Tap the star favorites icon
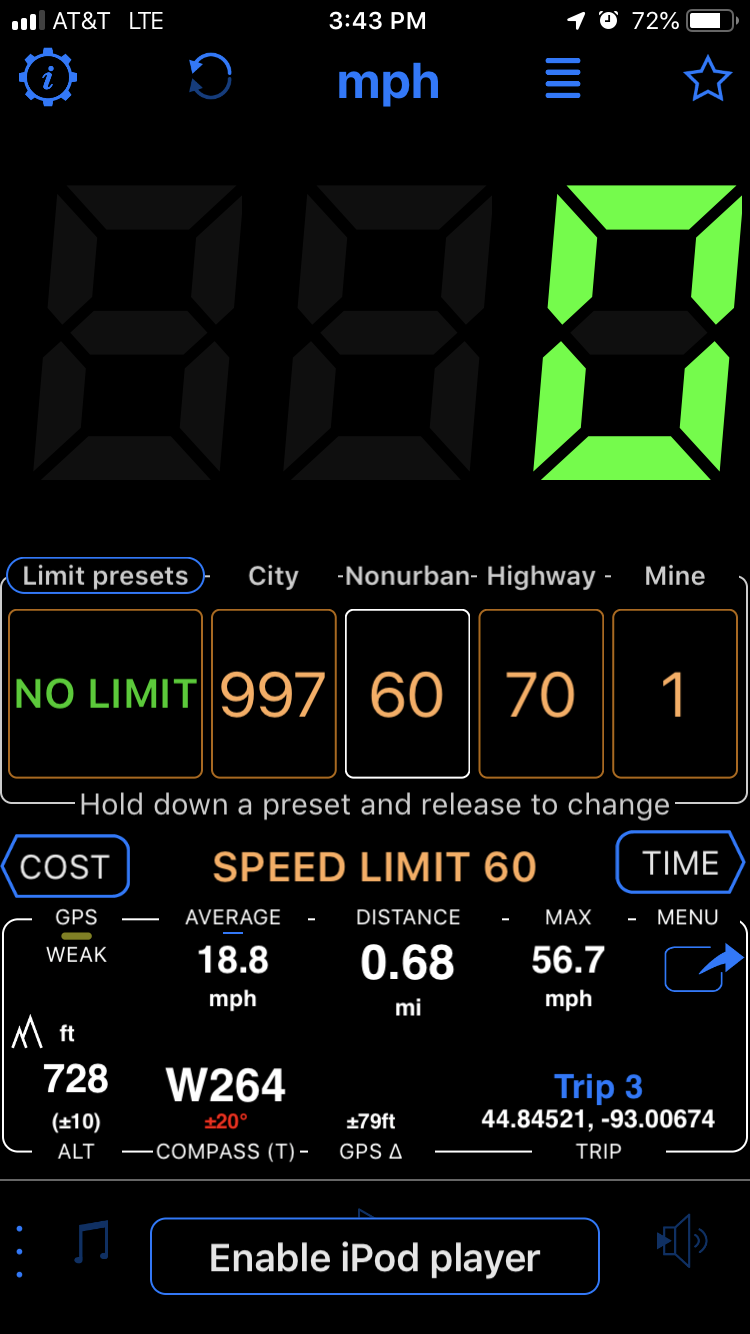 [x=708, y=78]
